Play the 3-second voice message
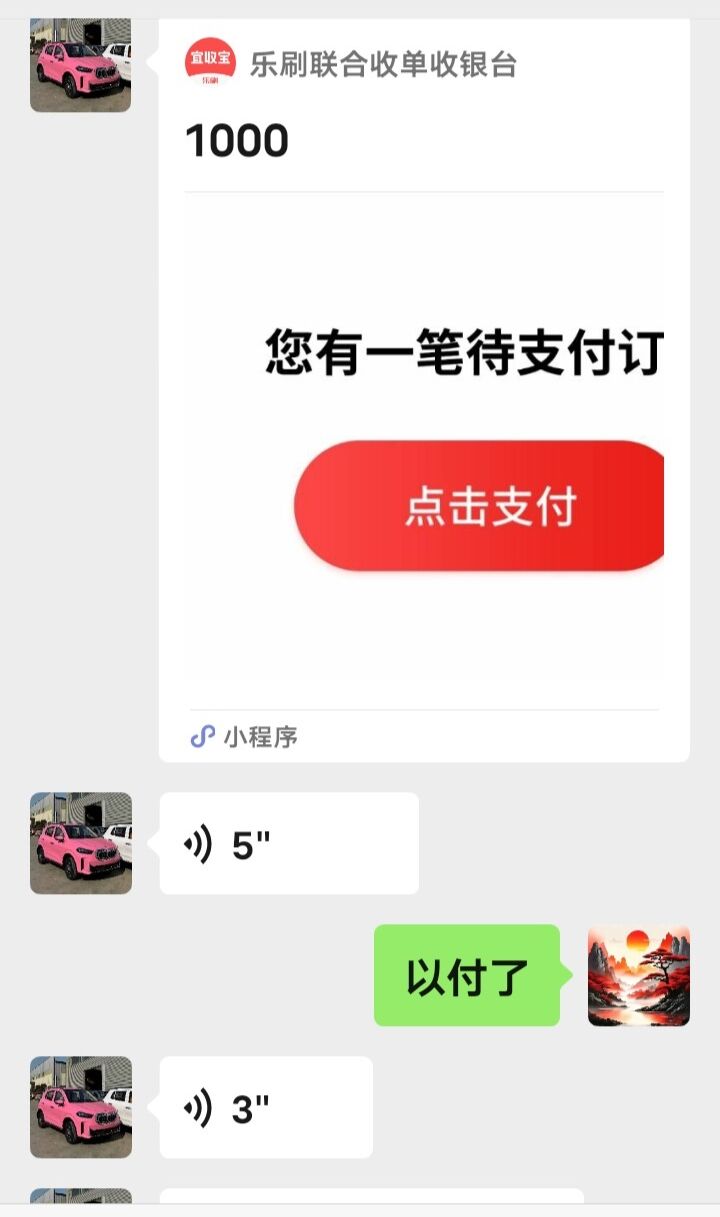 coord(265,1108)
